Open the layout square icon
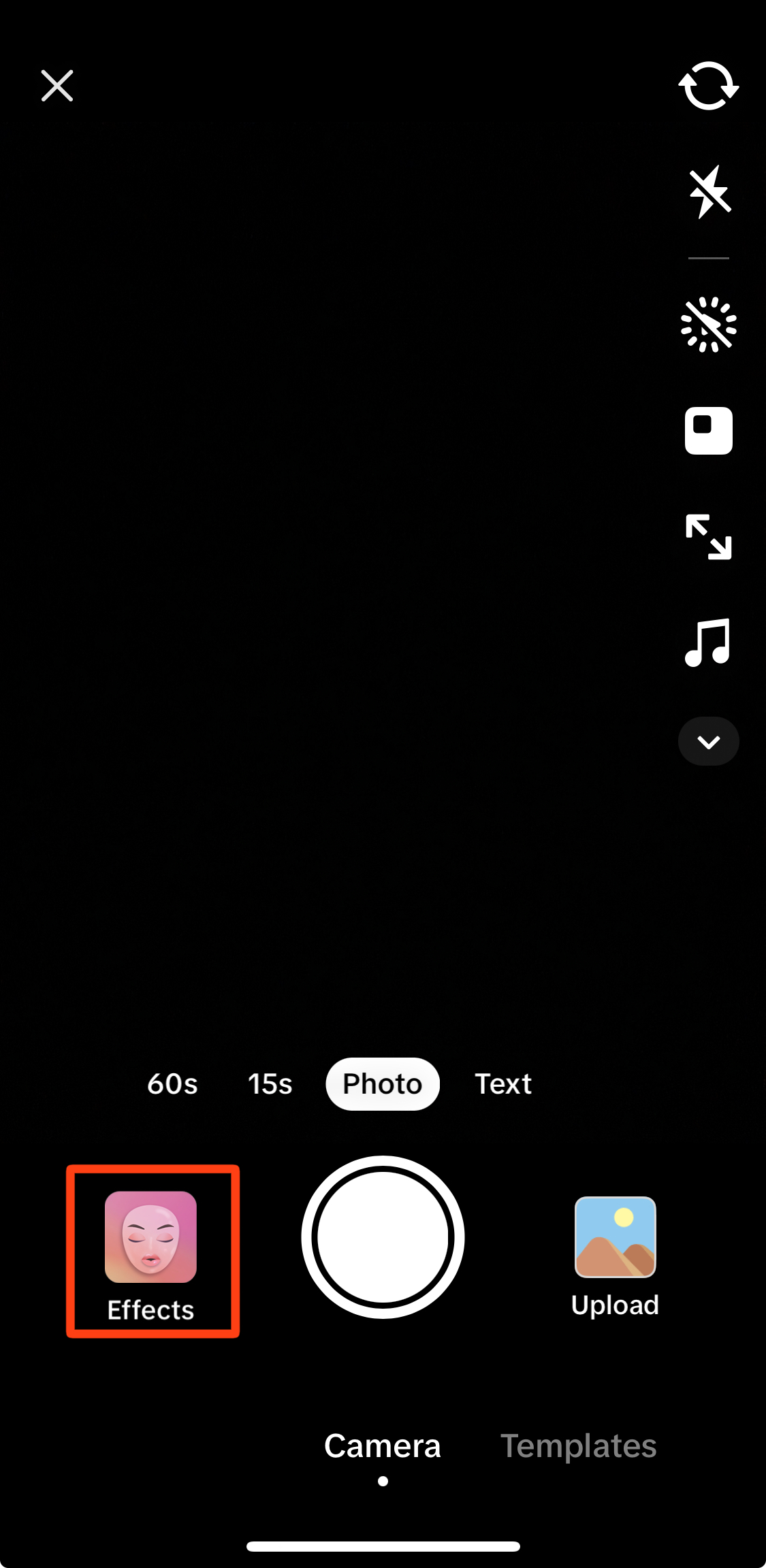Viewport: 766px width, 1568px height. [x=709, y=431]
